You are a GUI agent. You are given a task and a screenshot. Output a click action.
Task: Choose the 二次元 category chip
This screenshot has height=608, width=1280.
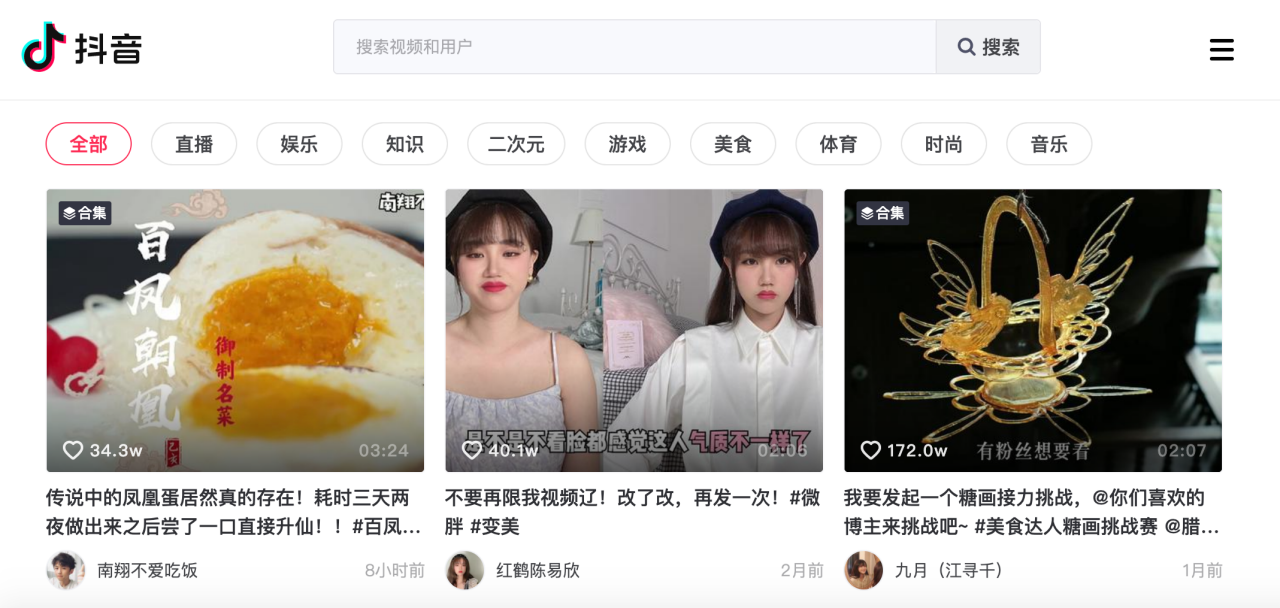(x=516, y=144)
